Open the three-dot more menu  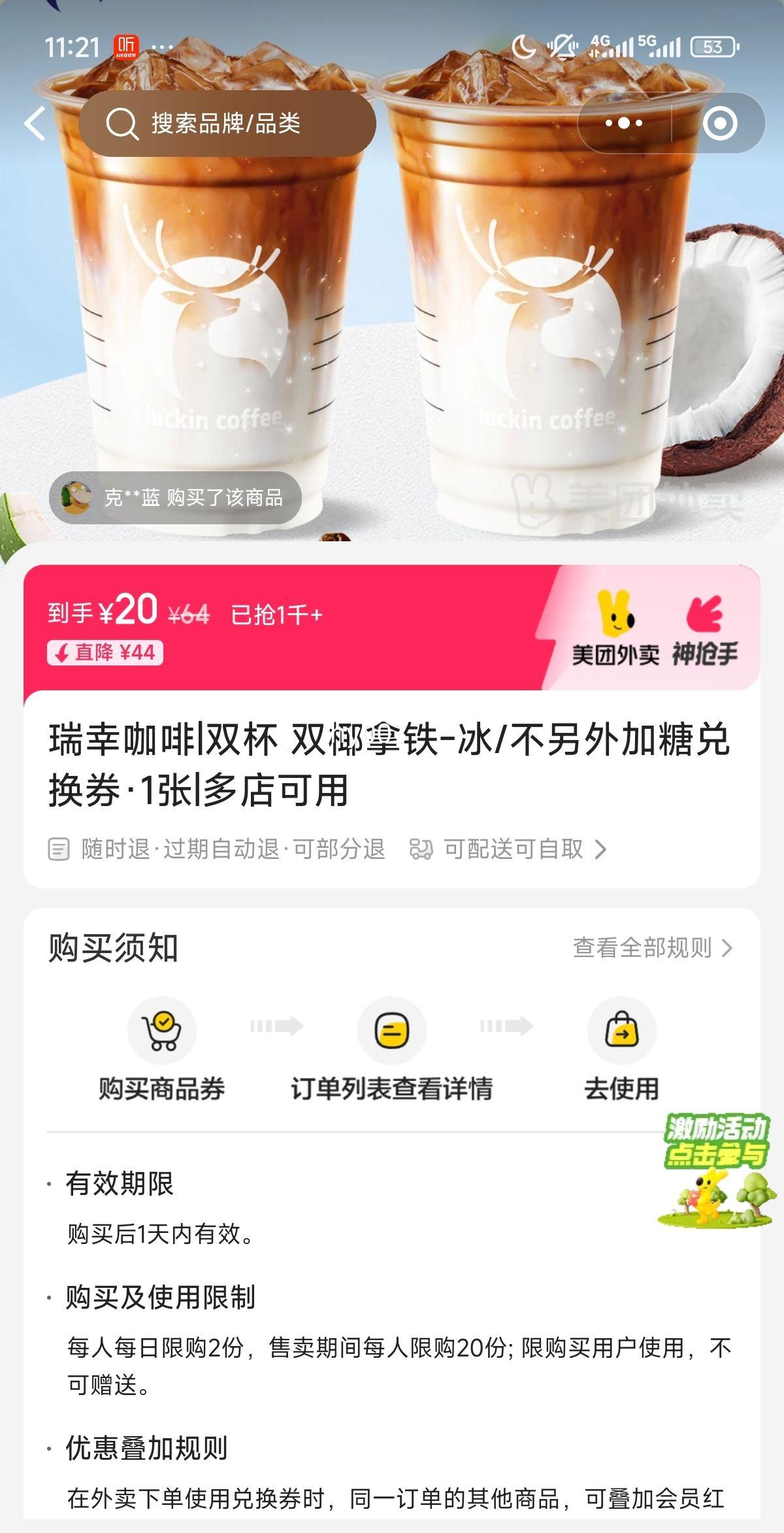624,124
